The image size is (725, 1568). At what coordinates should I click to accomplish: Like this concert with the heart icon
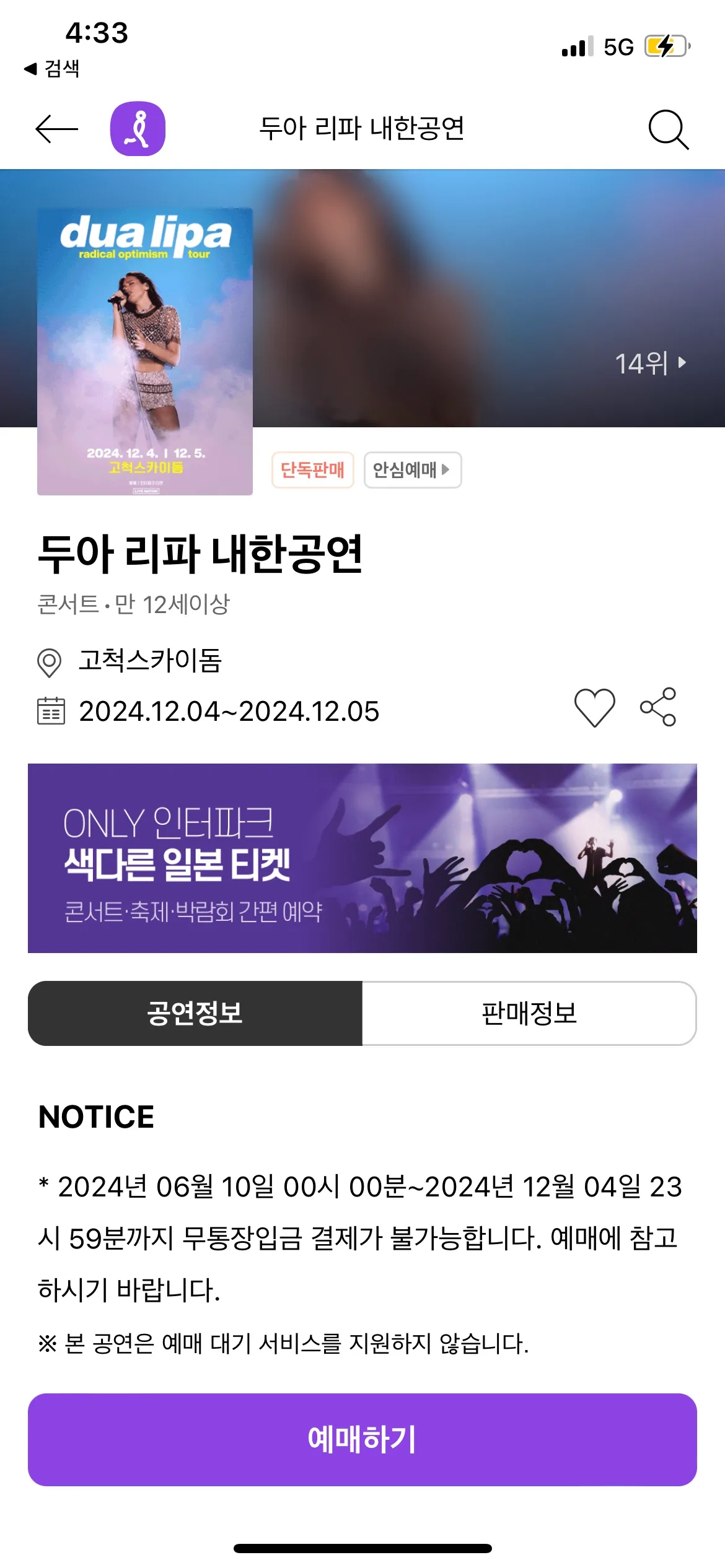tap(594, 707)
